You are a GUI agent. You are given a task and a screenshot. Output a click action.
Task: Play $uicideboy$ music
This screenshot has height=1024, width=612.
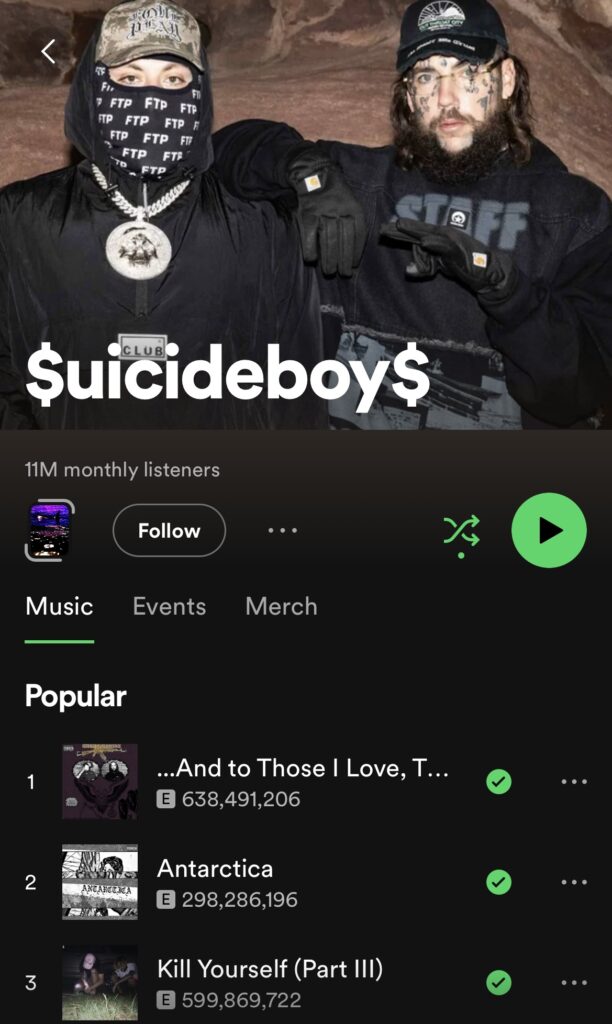[x=548, y=530]
